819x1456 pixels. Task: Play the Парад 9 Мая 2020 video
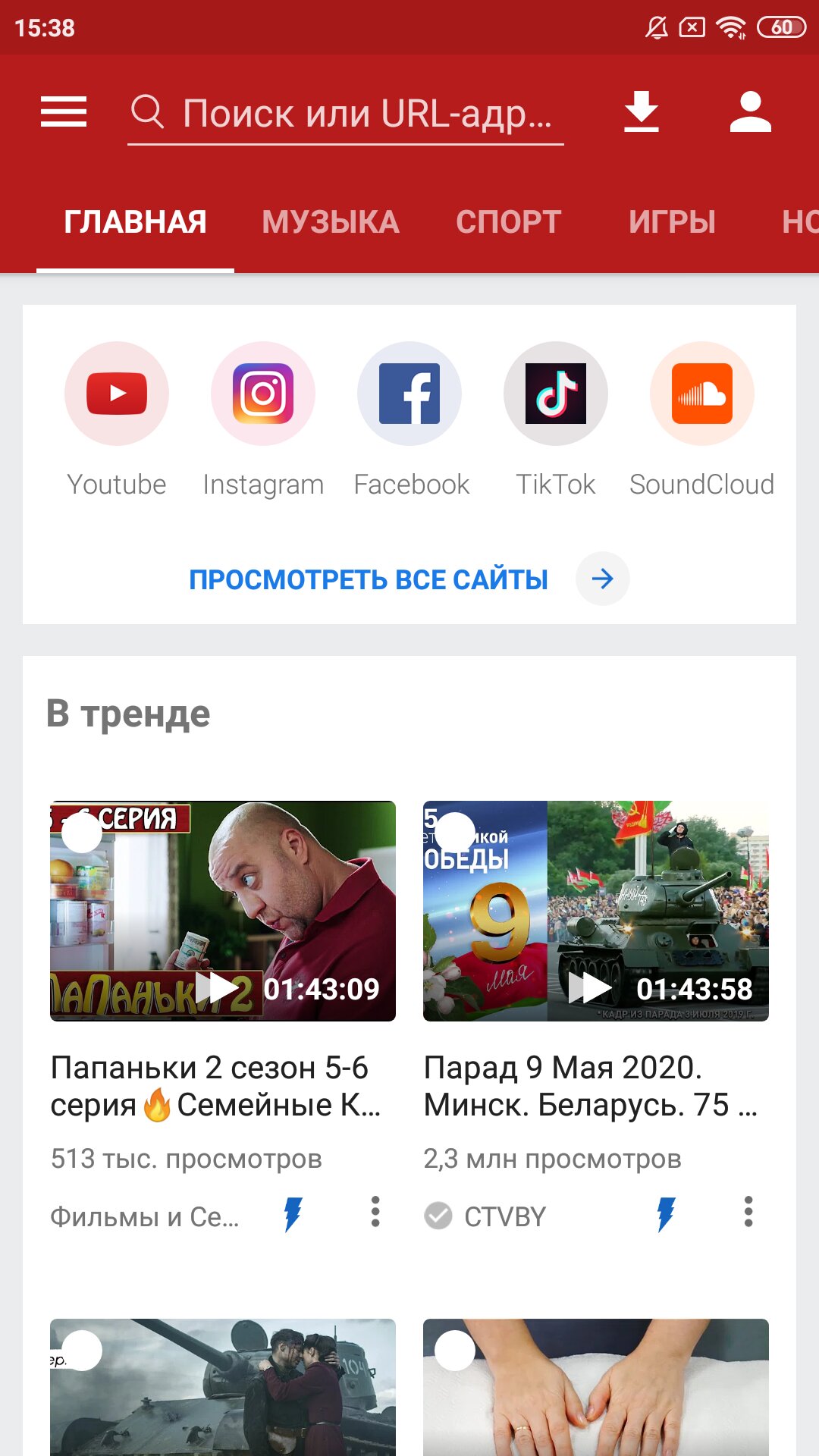pyautogui.click(x=596, y=911)
